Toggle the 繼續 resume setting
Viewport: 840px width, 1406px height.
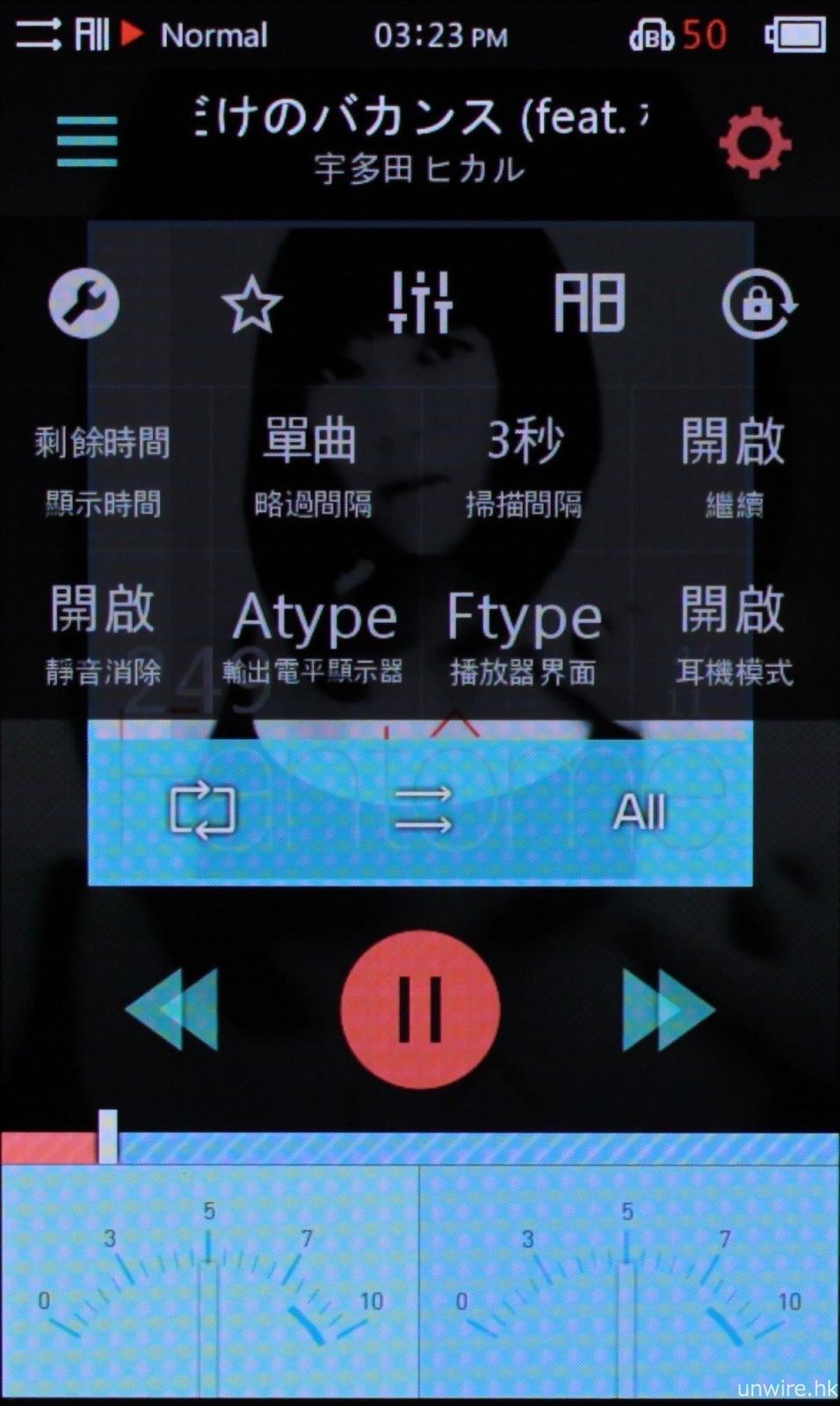click(734, 468)
